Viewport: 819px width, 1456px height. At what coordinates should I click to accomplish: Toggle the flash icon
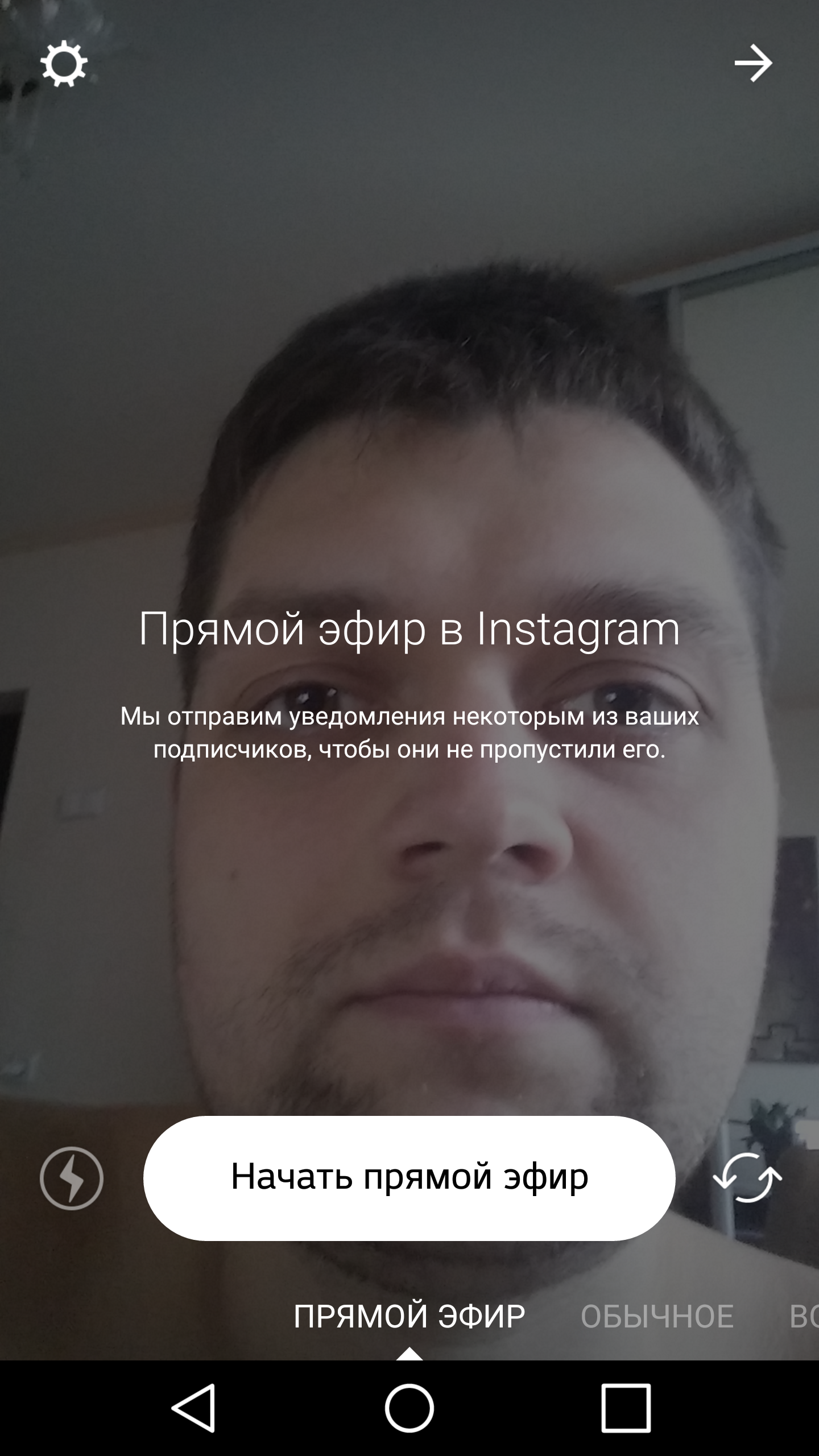72,1178
